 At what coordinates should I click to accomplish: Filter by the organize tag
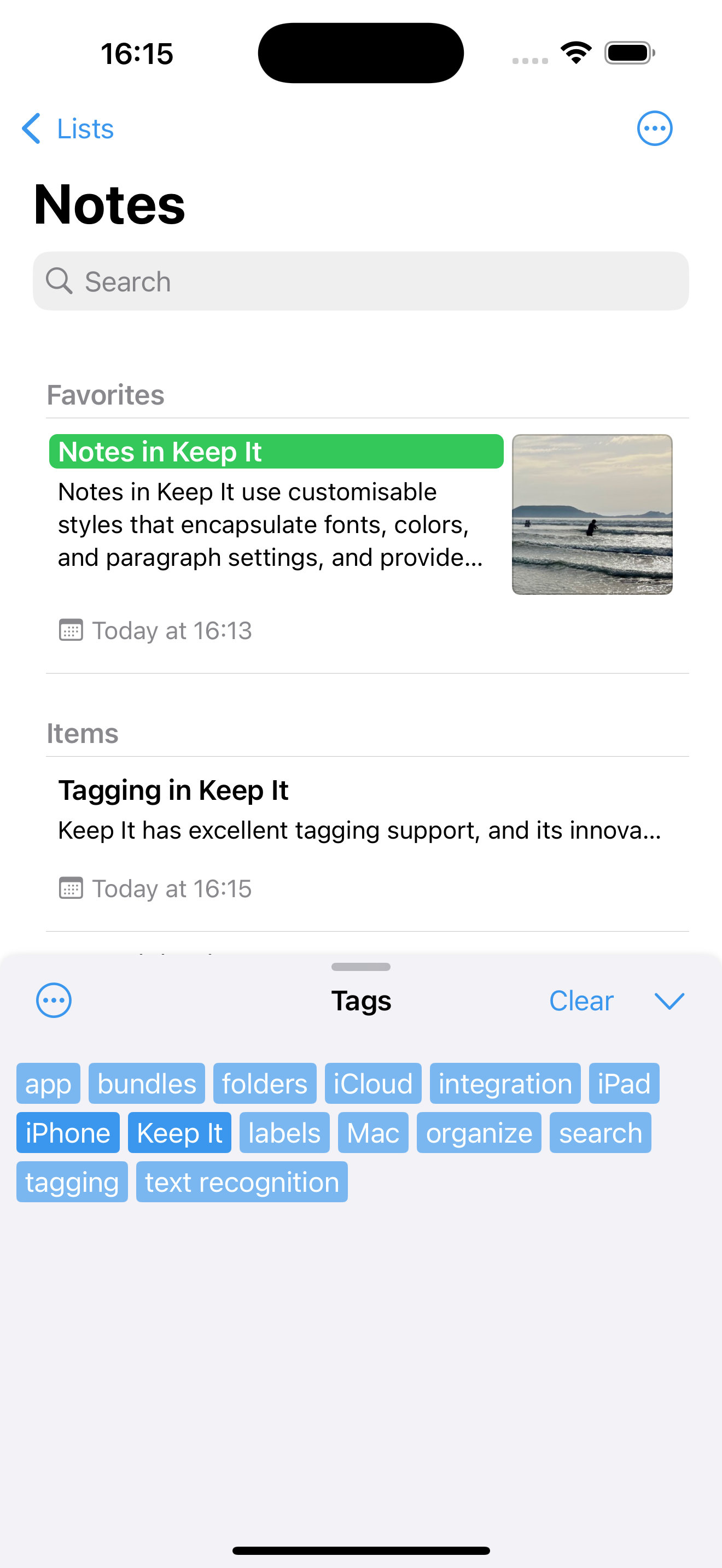pos(479,1133)
